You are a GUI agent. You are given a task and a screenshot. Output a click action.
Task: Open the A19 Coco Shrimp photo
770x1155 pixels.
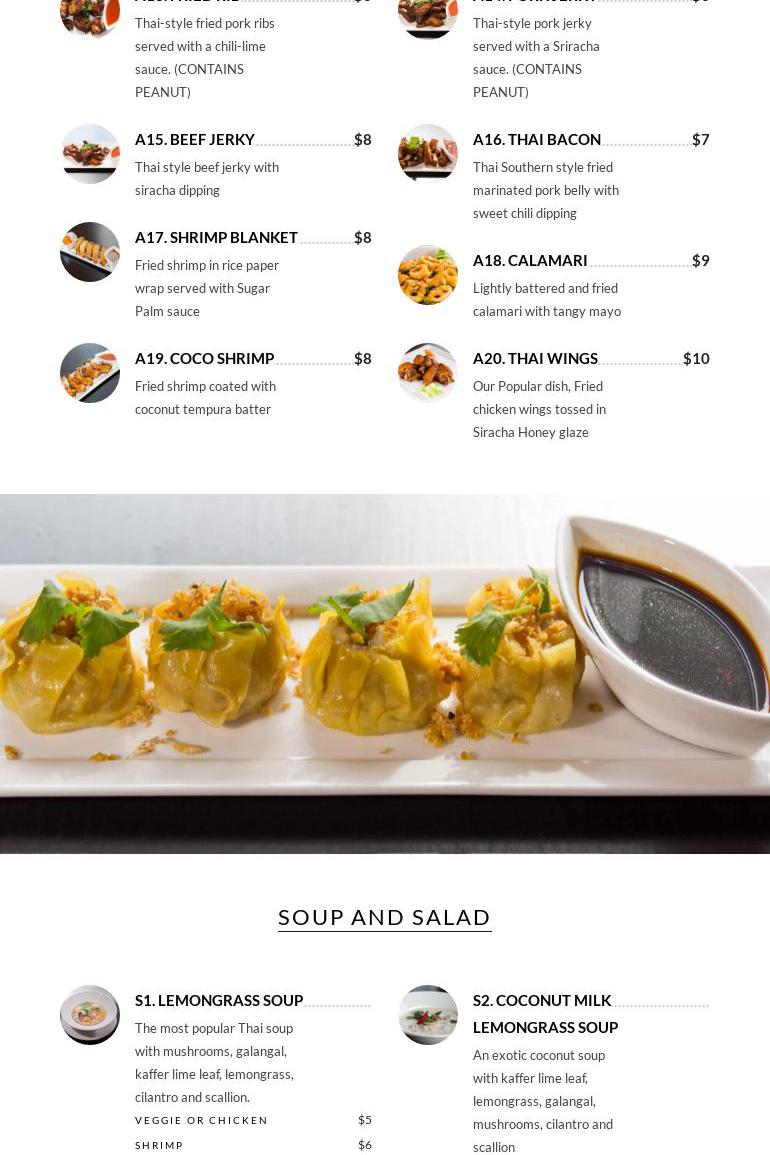(90, 373)
